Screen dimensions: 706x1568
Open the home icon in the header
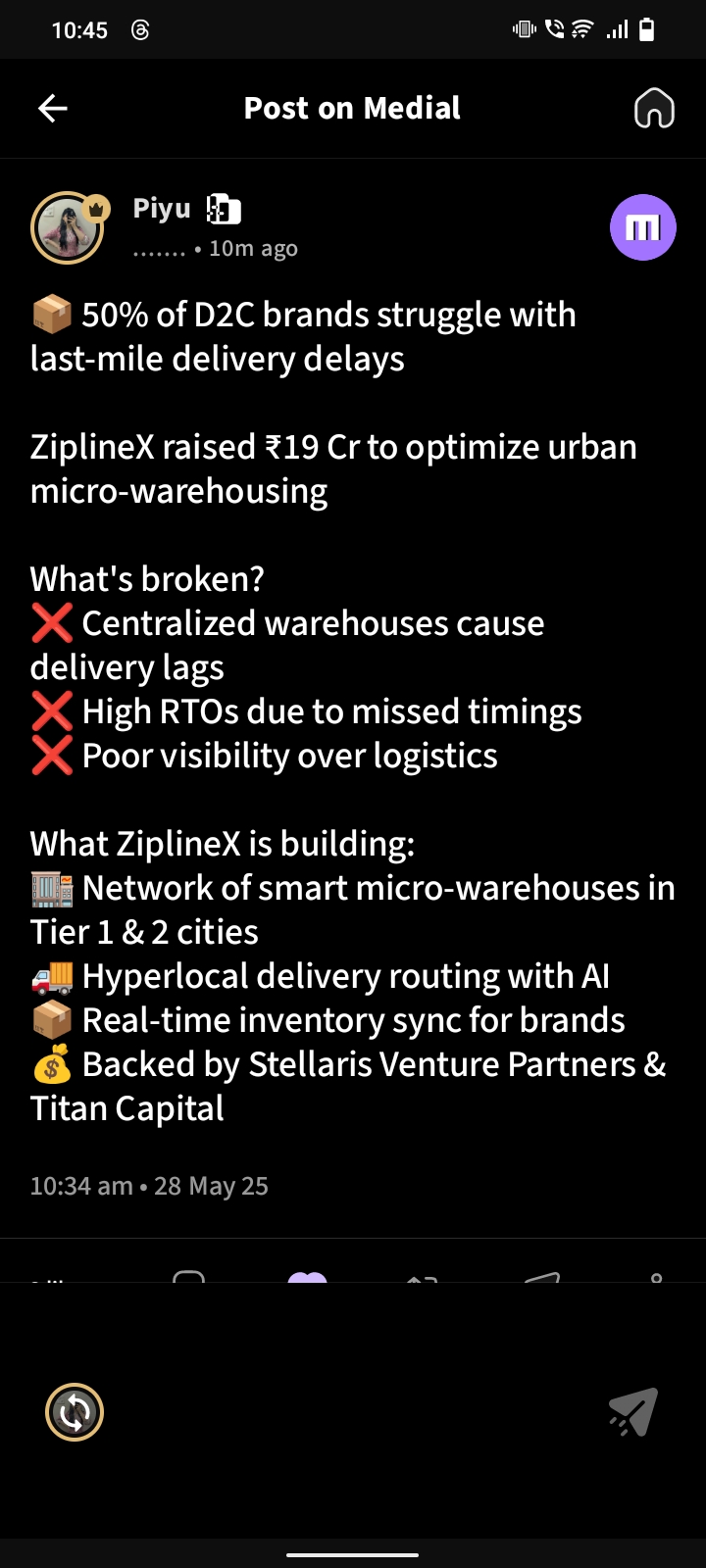pyautogui.click(x=654, y=109)
